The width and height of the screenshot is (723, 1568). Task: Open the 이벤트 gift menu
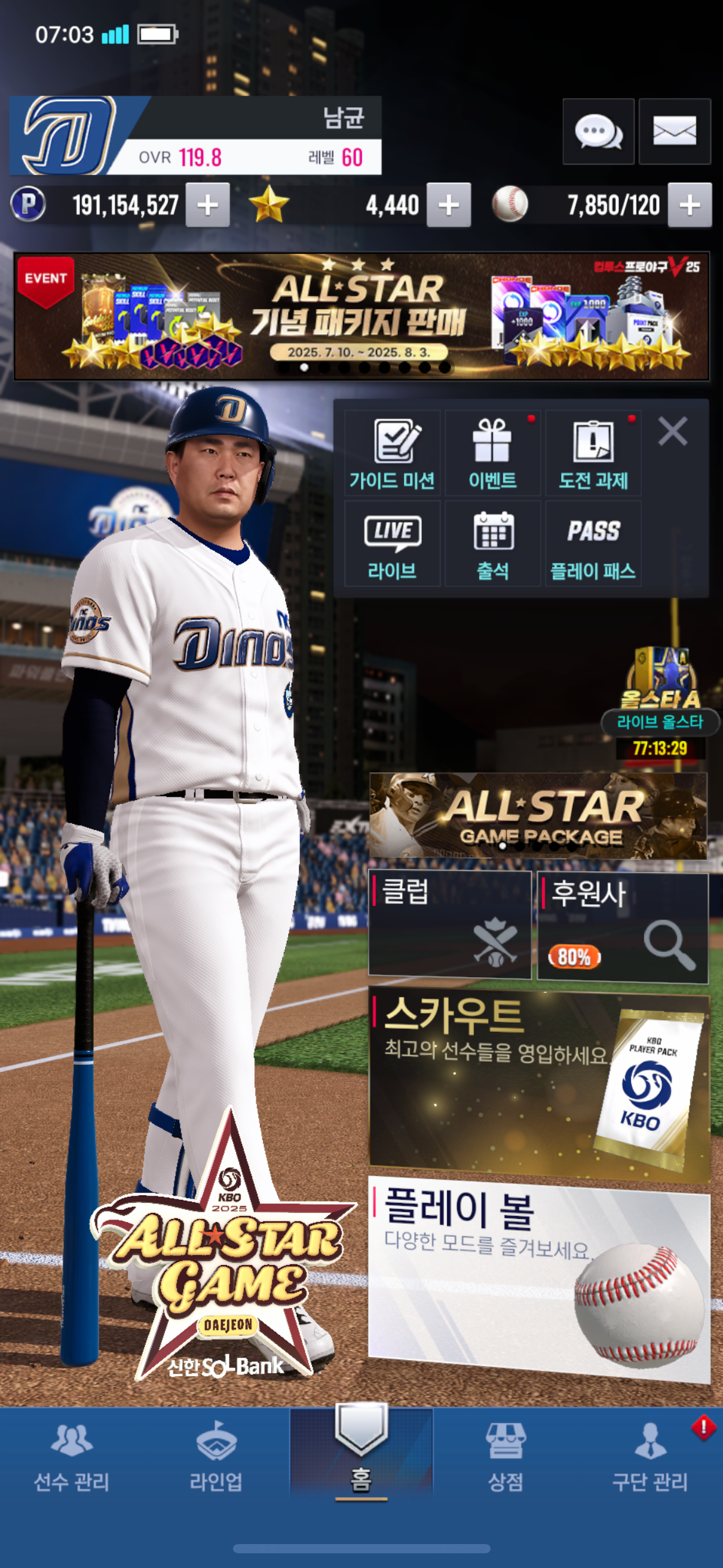(x=492, y=453)
